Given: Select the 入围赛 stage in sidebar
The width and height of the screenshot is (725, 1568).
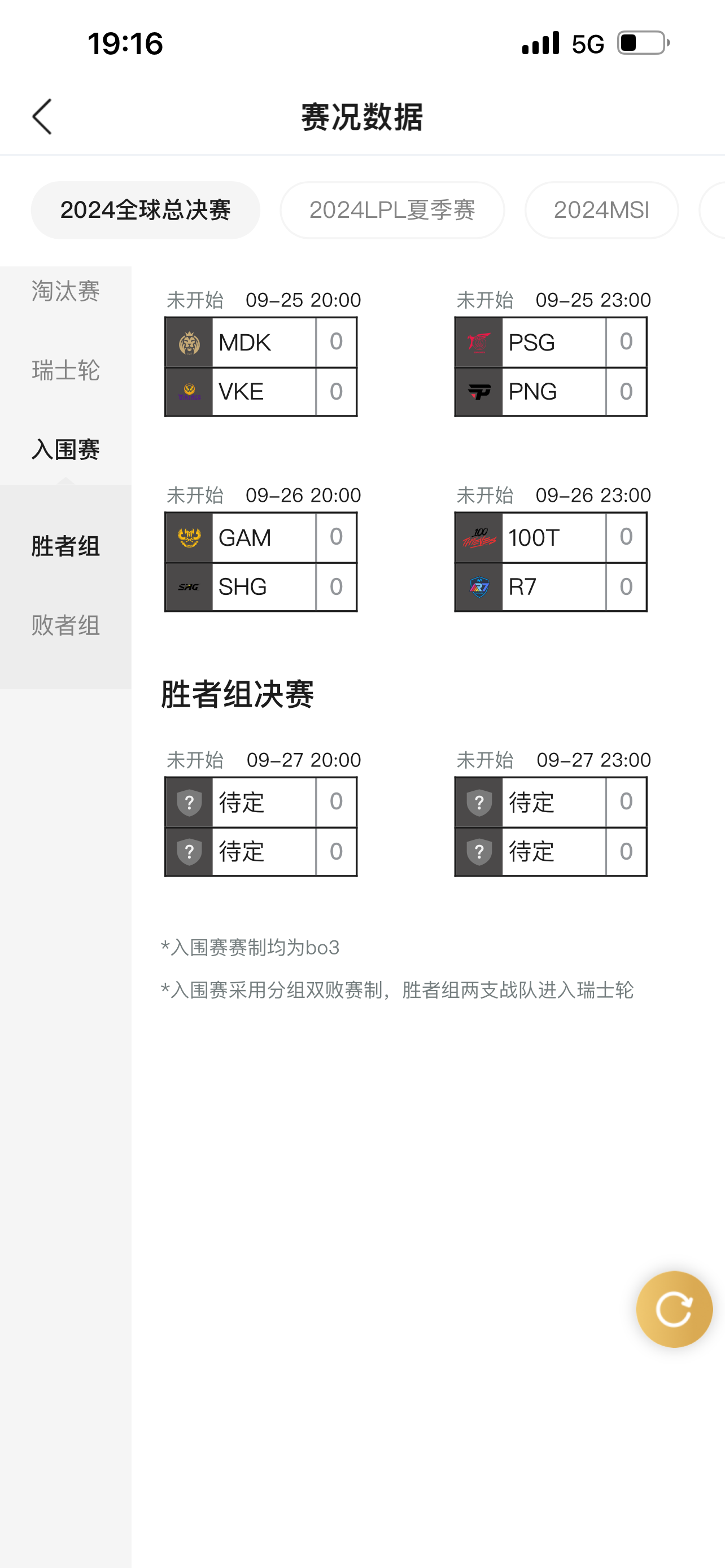Looking at the screenshot, I should (65, 449).
